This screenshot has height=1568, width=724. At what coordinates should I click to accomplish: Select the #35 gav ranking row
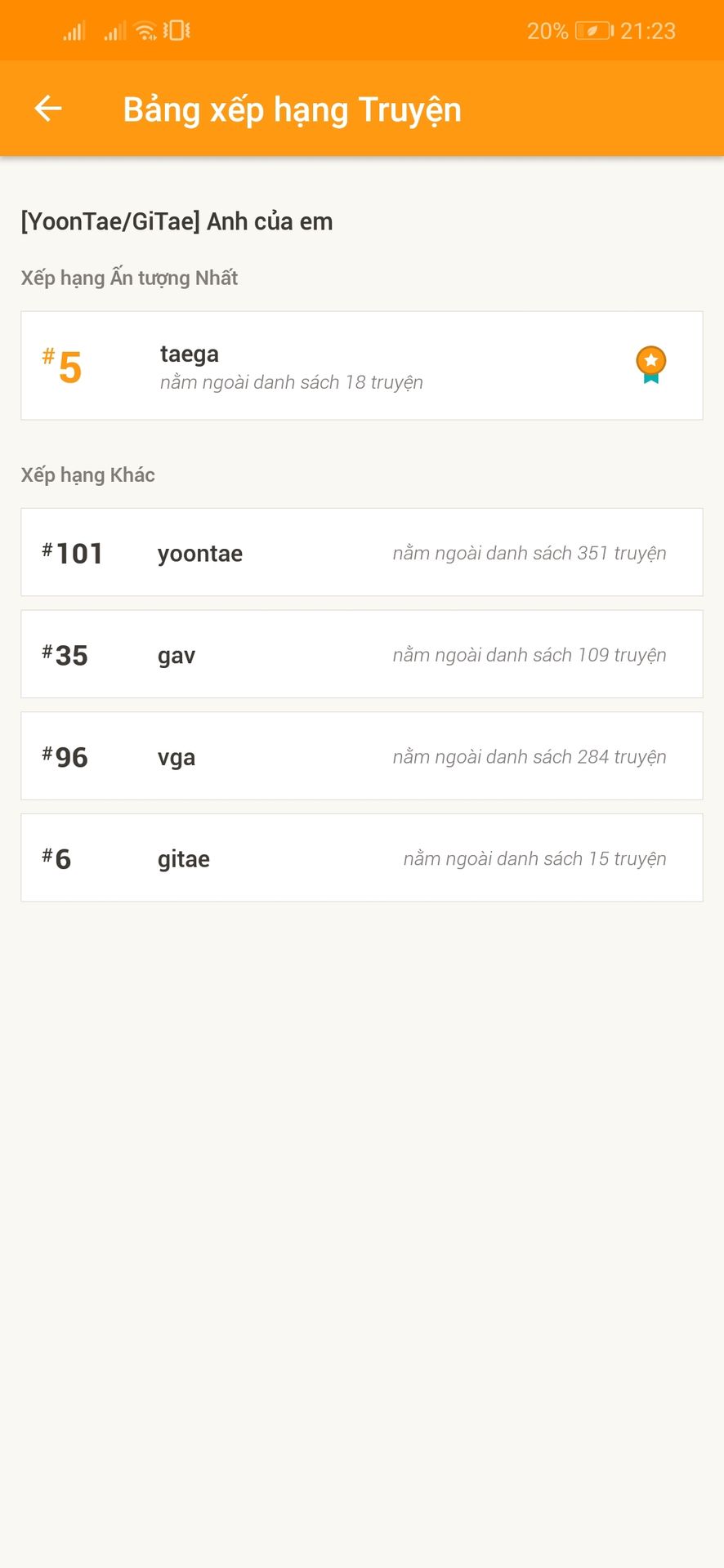(x=361, y=654)
